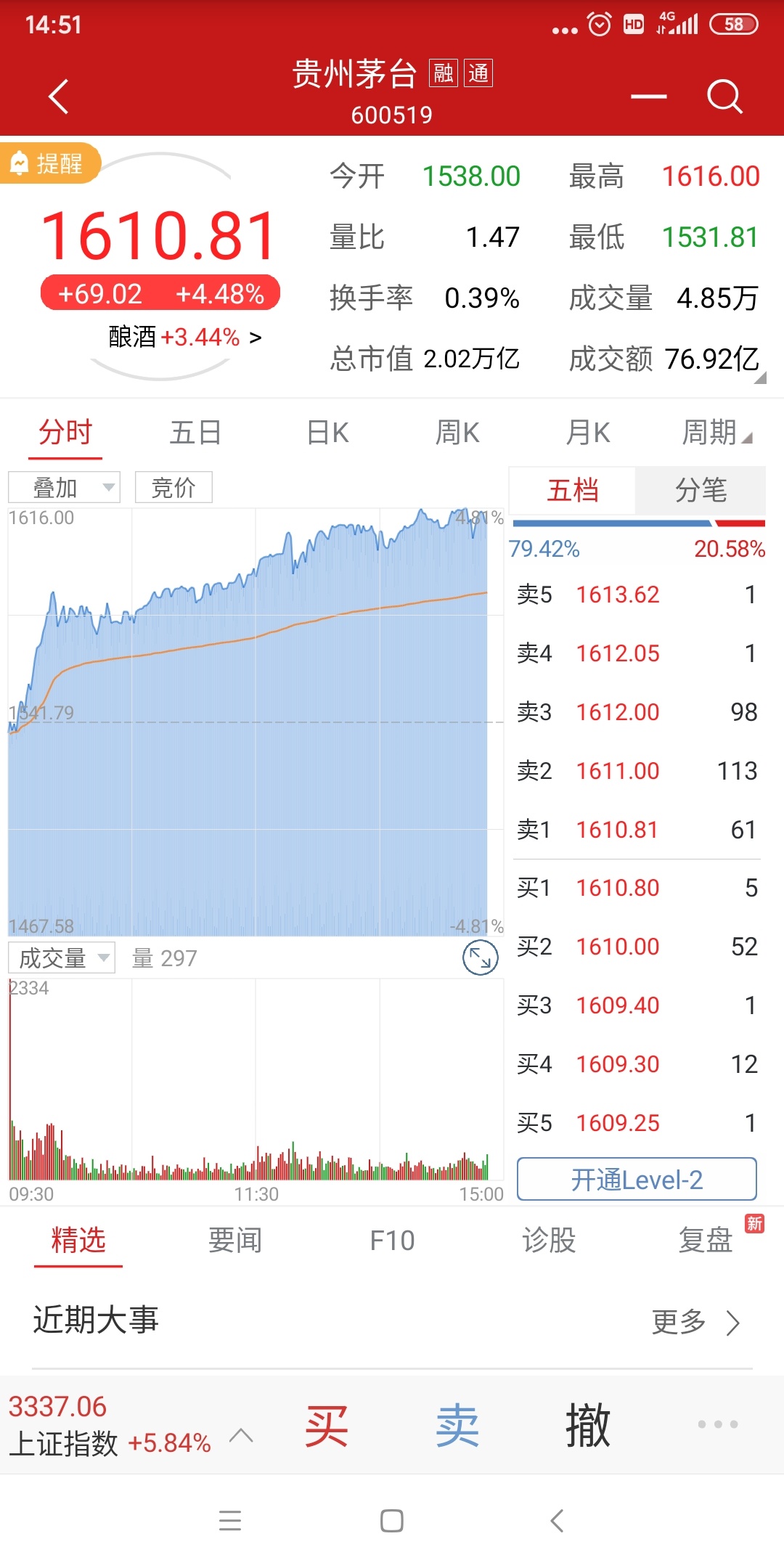Open the search magnifier icon
The width and height of the screenshot is (784, 1568).
pos(724,97)
